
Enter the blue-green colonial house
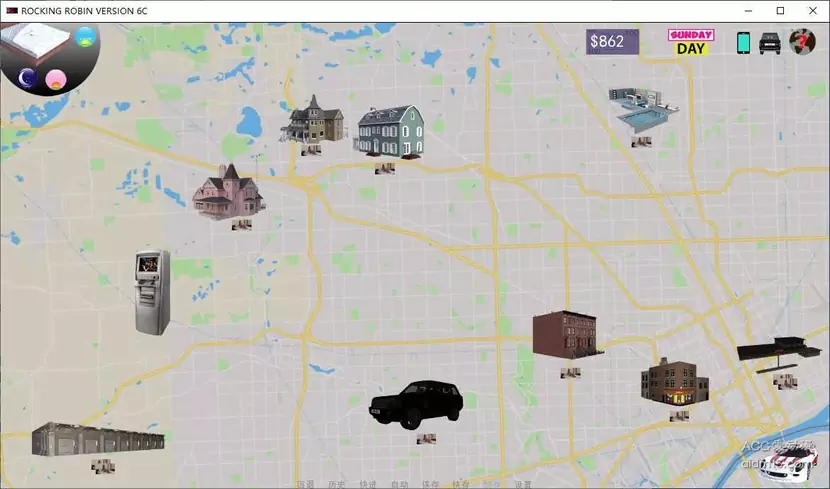(x=389, y=132)
